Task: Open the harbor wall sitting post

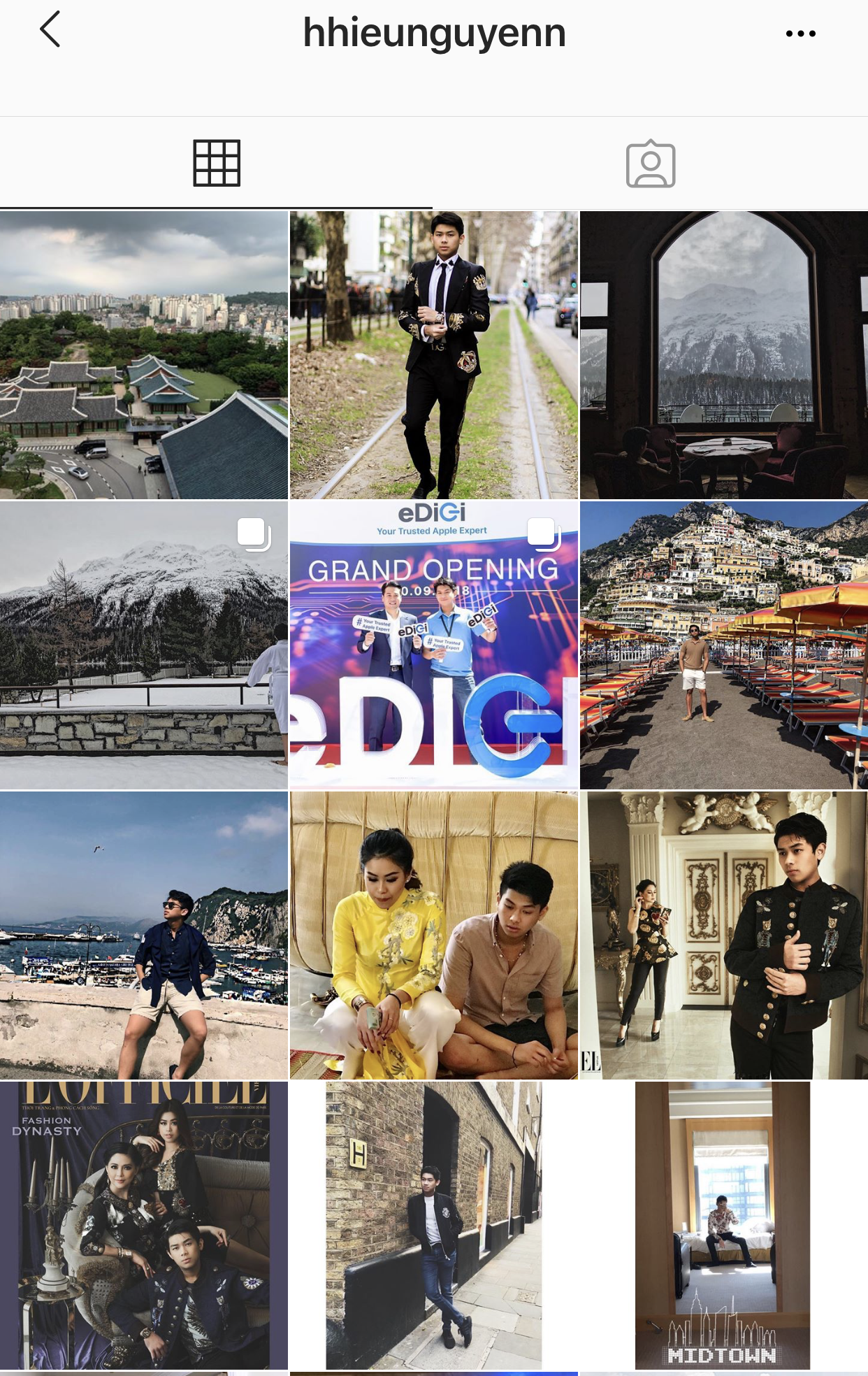Action: (144, 936)
